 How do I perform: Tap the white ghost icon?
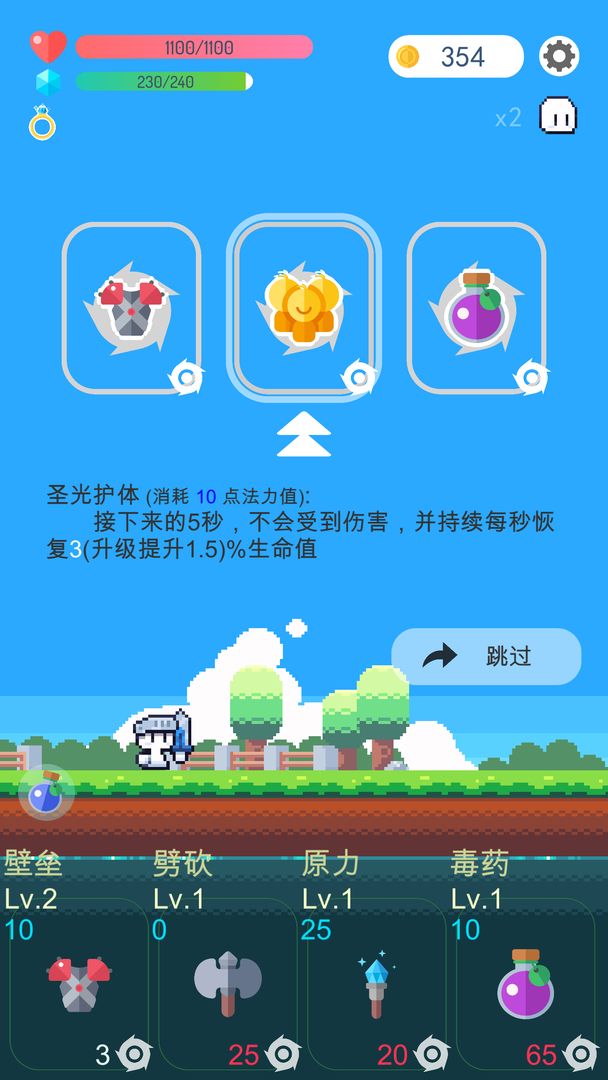558,116
